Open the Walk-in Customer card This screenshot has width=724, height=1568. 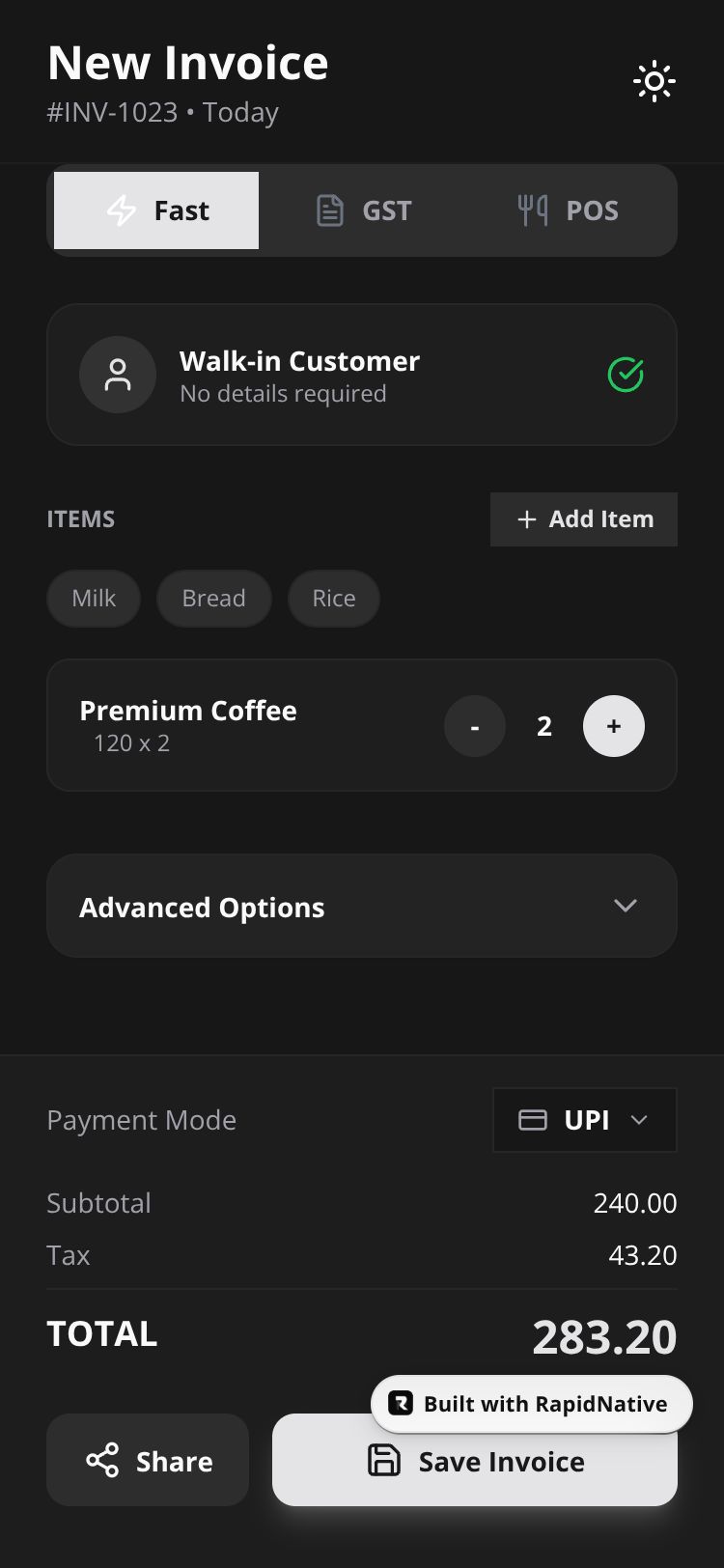pos(361,376)
